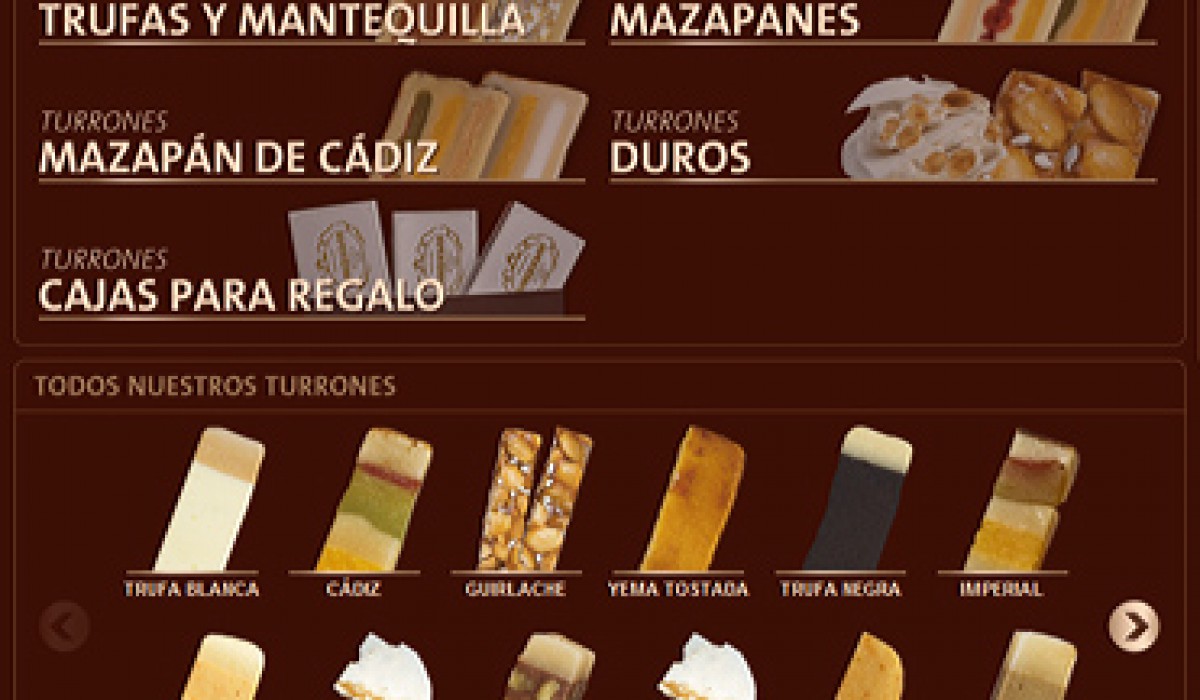The image size is (1200, 700).
Task: Show next turrones with right arrow
Action: [1134, 625]
